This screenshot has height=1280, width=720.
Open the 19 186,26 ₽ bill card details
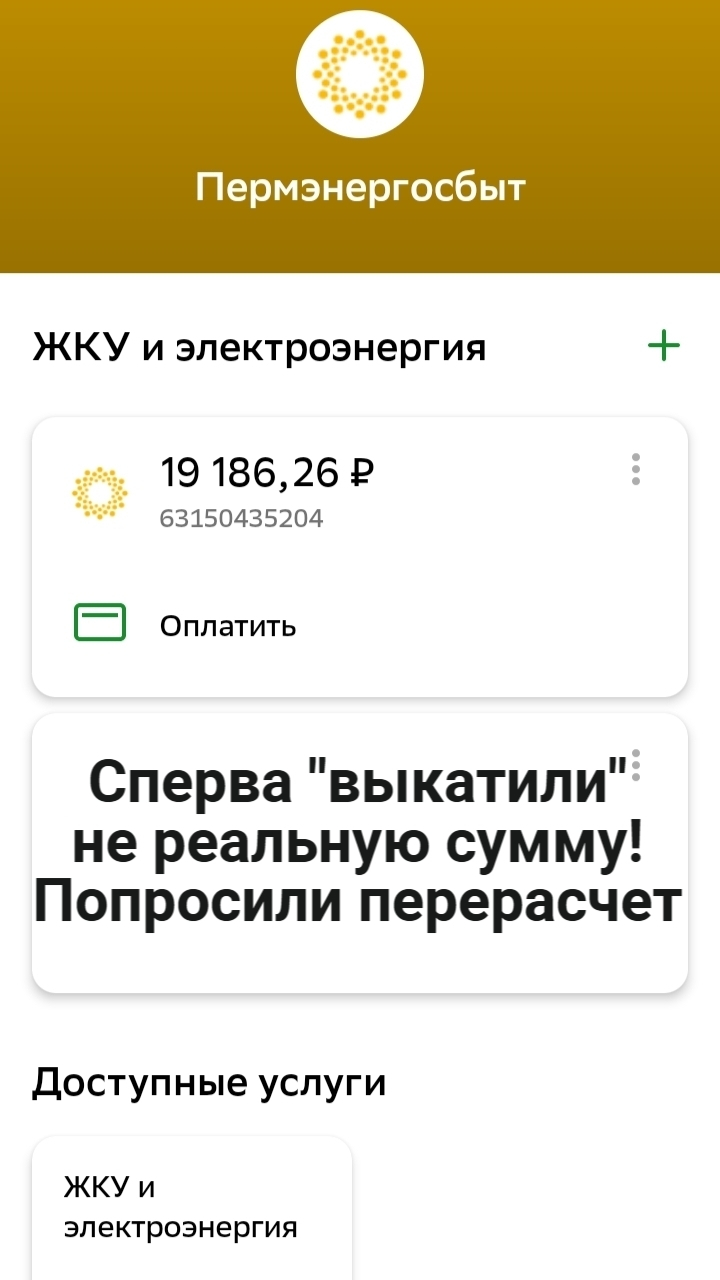360,492
